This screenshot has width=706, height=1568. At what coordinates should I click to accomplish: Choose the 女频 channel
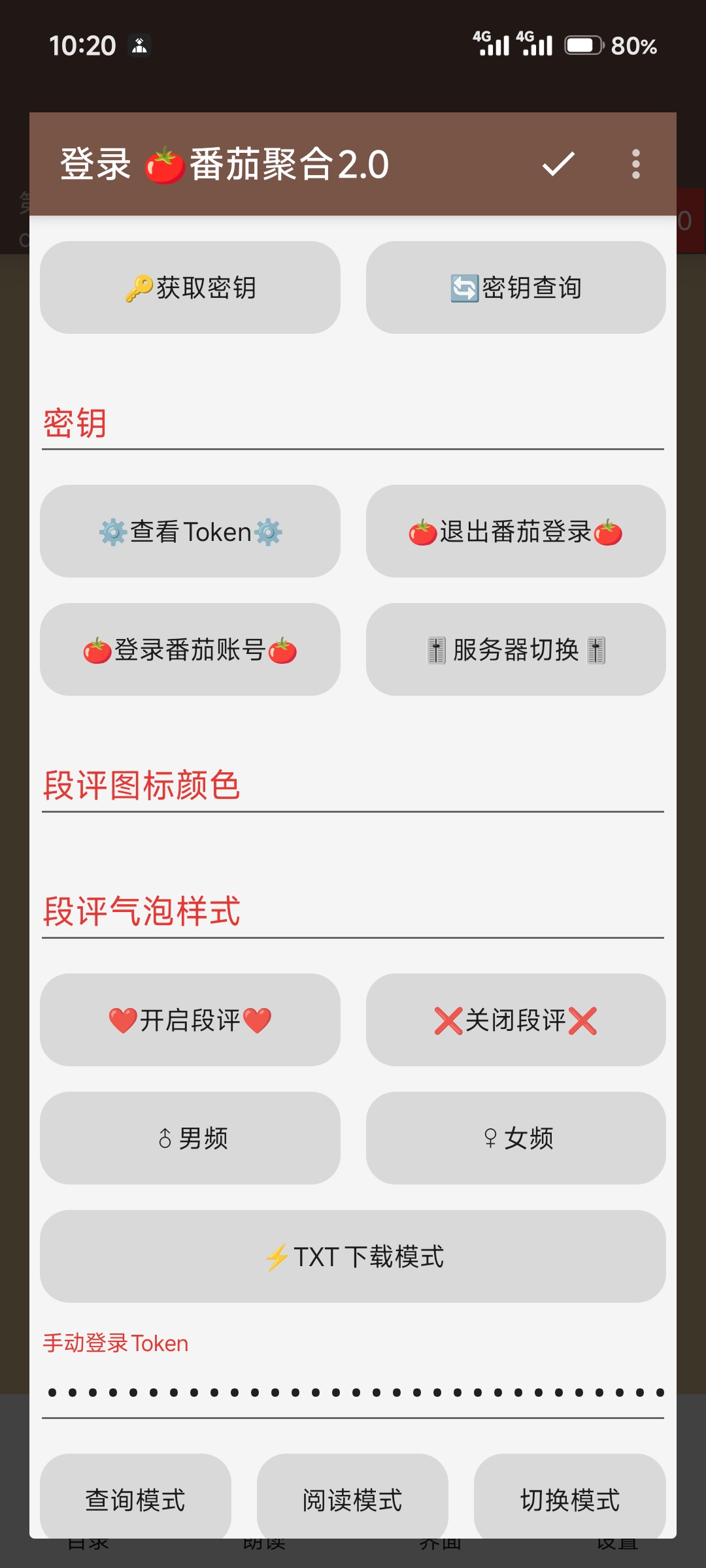click(x=516, y=1138)
